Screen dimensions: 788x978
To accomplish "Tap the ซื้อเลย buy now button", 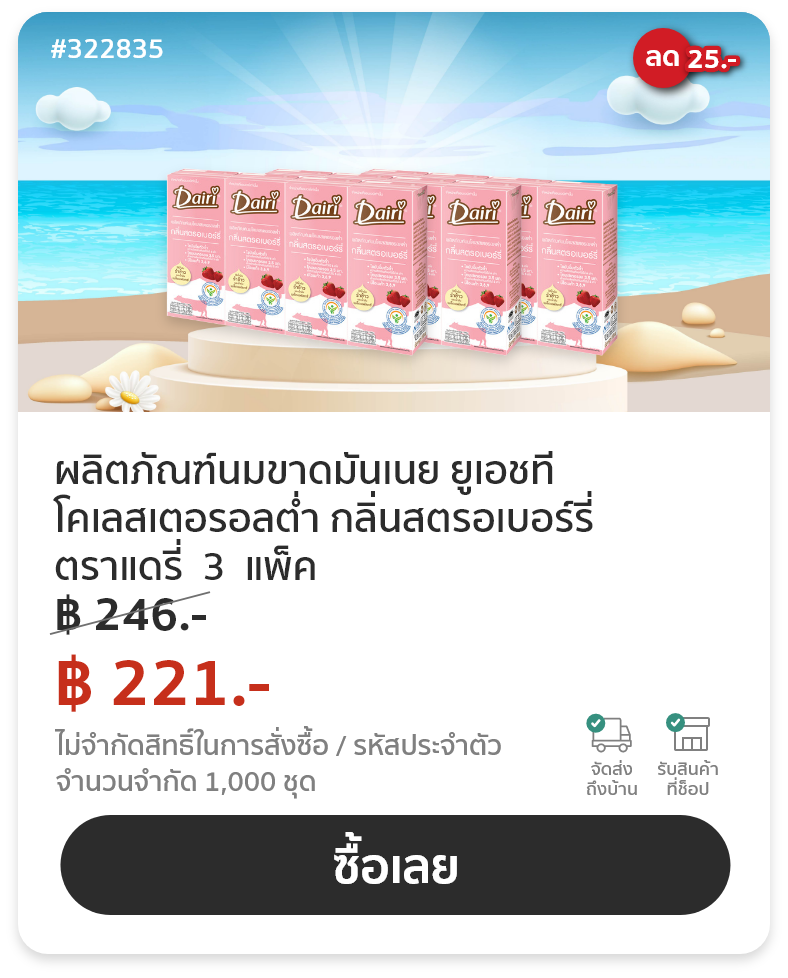I will coord(395,865).
